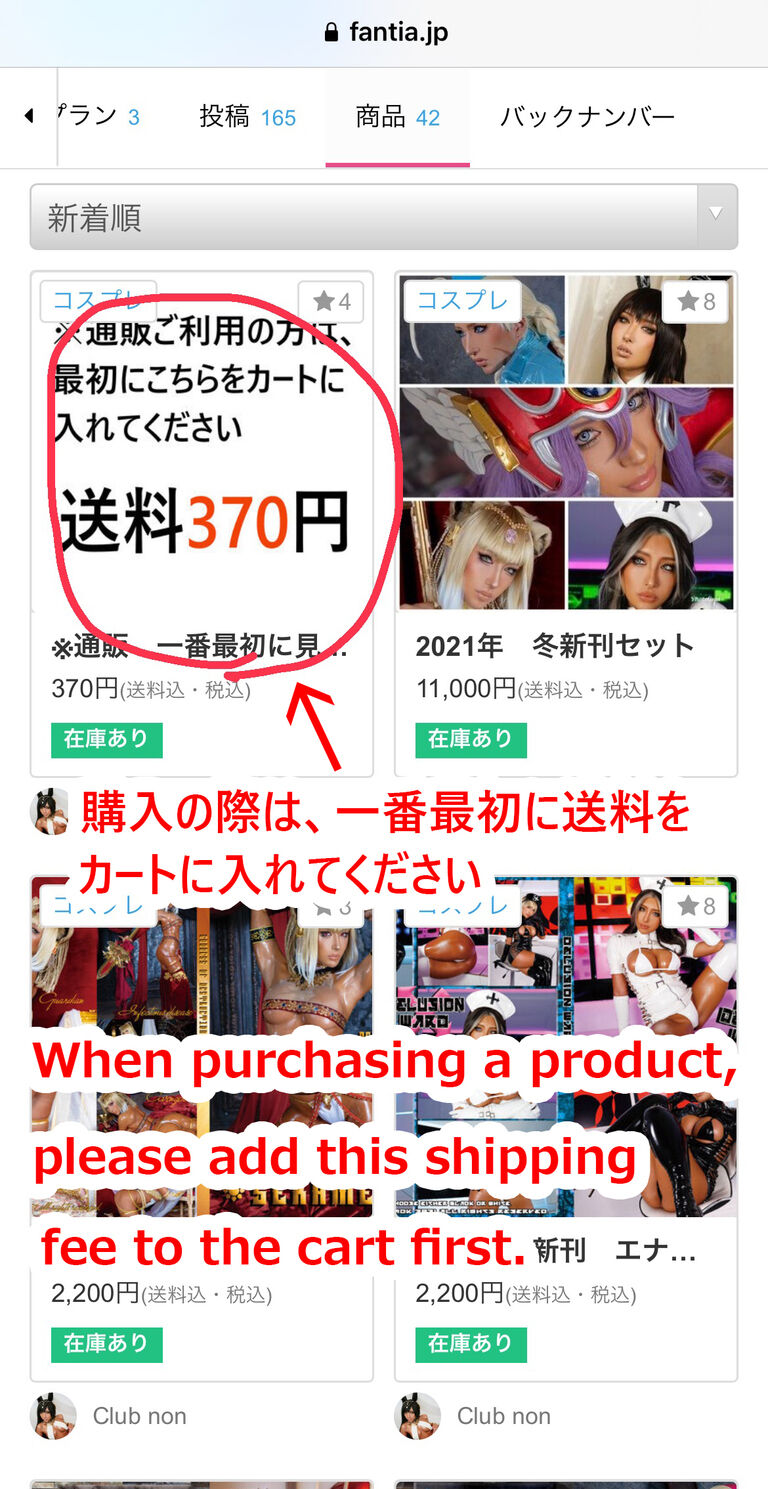Switch to the 投稿 tab

point(247,118)
